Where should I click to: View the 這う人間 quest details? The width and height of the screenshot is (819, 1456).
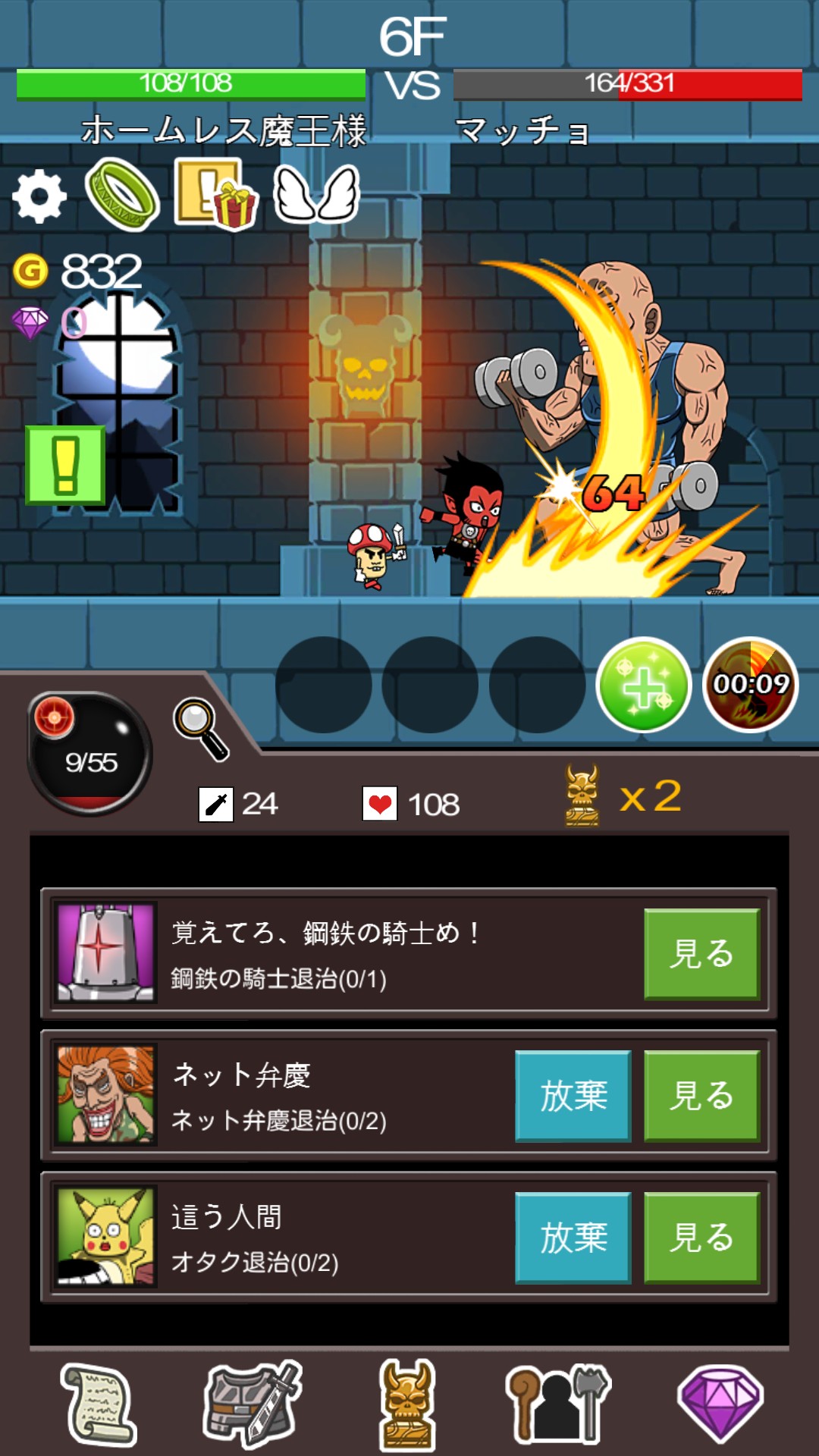[701, 1238]
